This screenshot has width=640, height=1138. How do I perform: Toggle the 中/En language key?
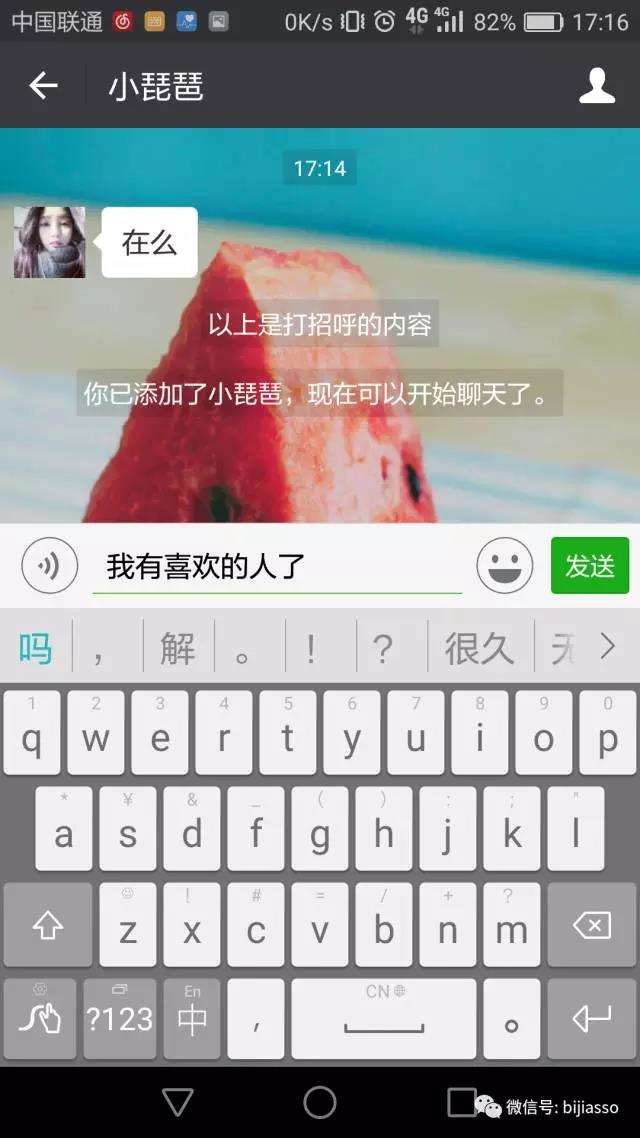click(192, 1019)
